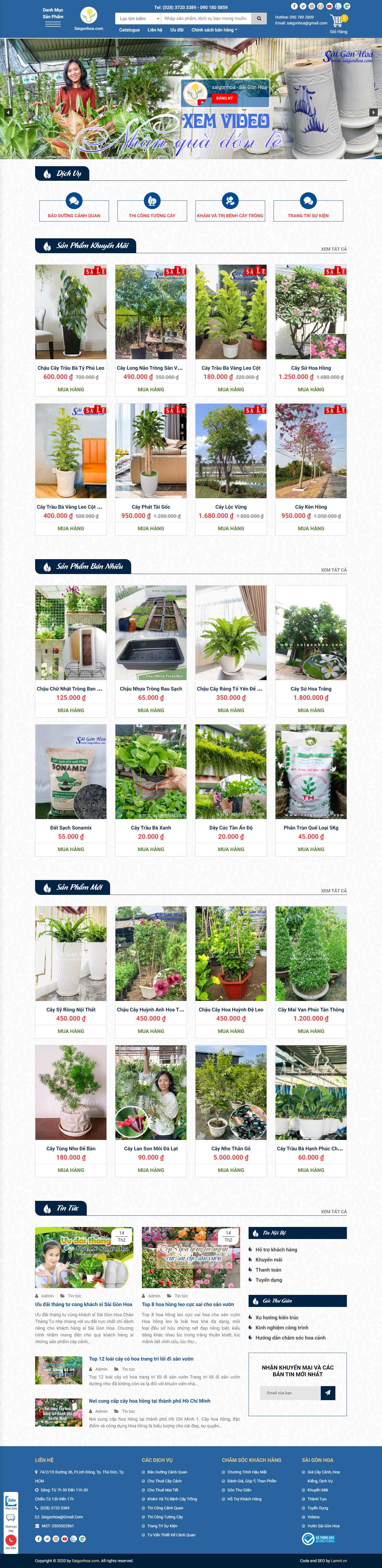Expand the Lọc tìm kiếm dropdown
Image resolution: width=382 pixels, height=1568 pixels.
click(x=139, y=19)
